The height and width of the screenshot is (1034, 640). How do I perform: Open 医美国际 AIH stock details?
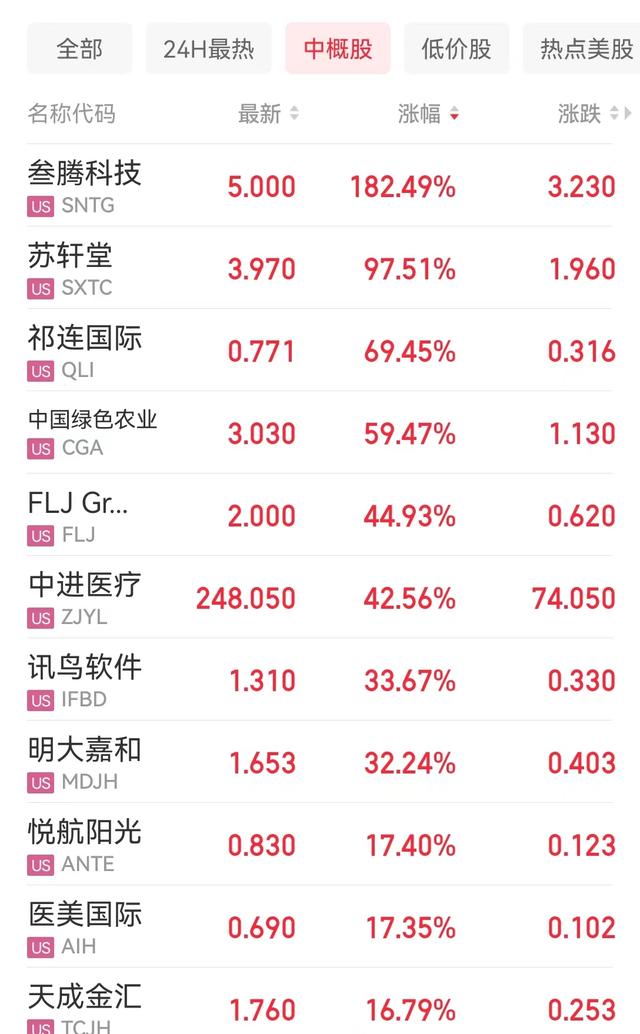(x=320, y=927)
